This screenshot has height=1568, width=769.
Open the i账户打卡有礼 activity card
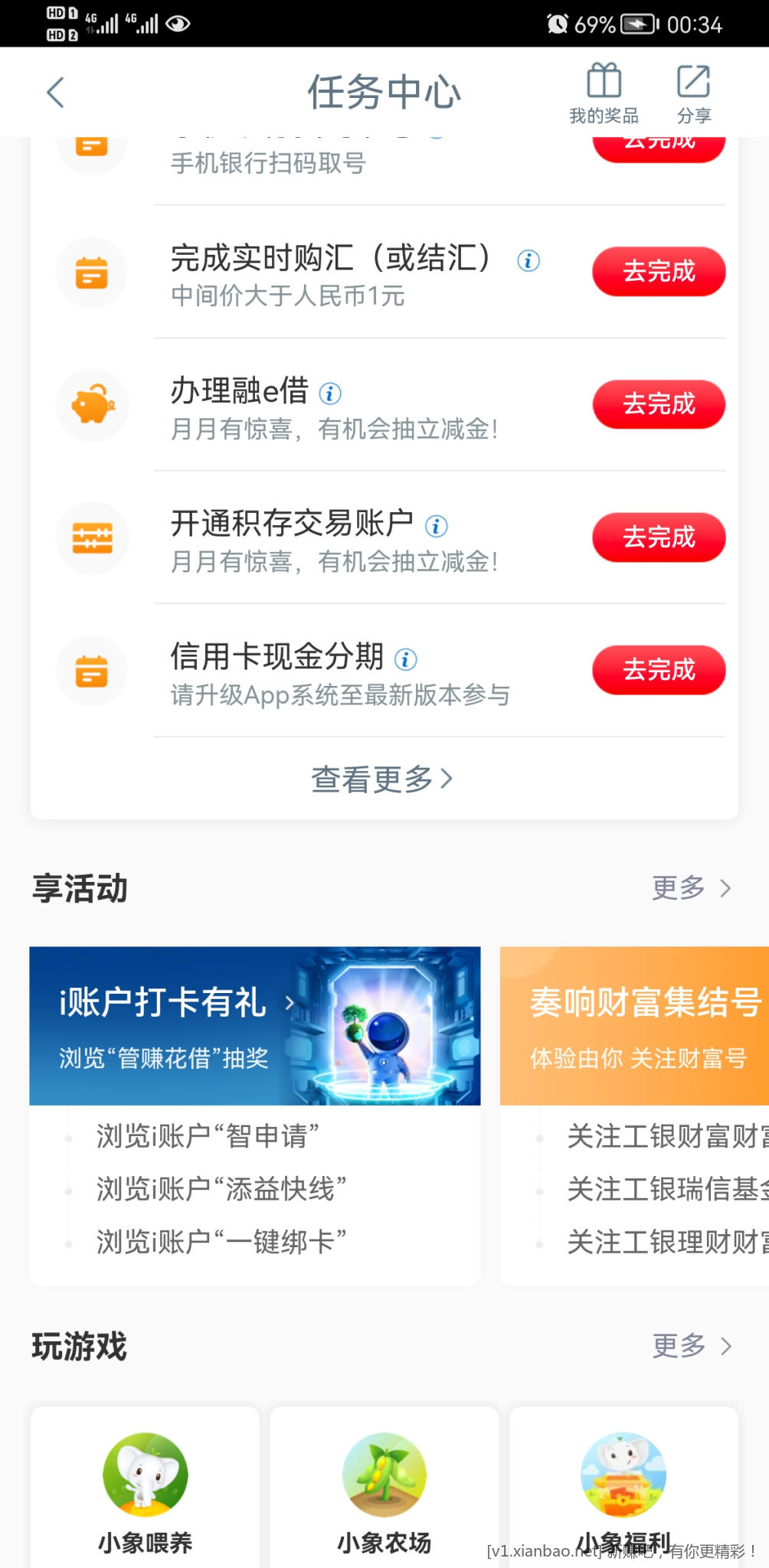[x=254, y=1026]
